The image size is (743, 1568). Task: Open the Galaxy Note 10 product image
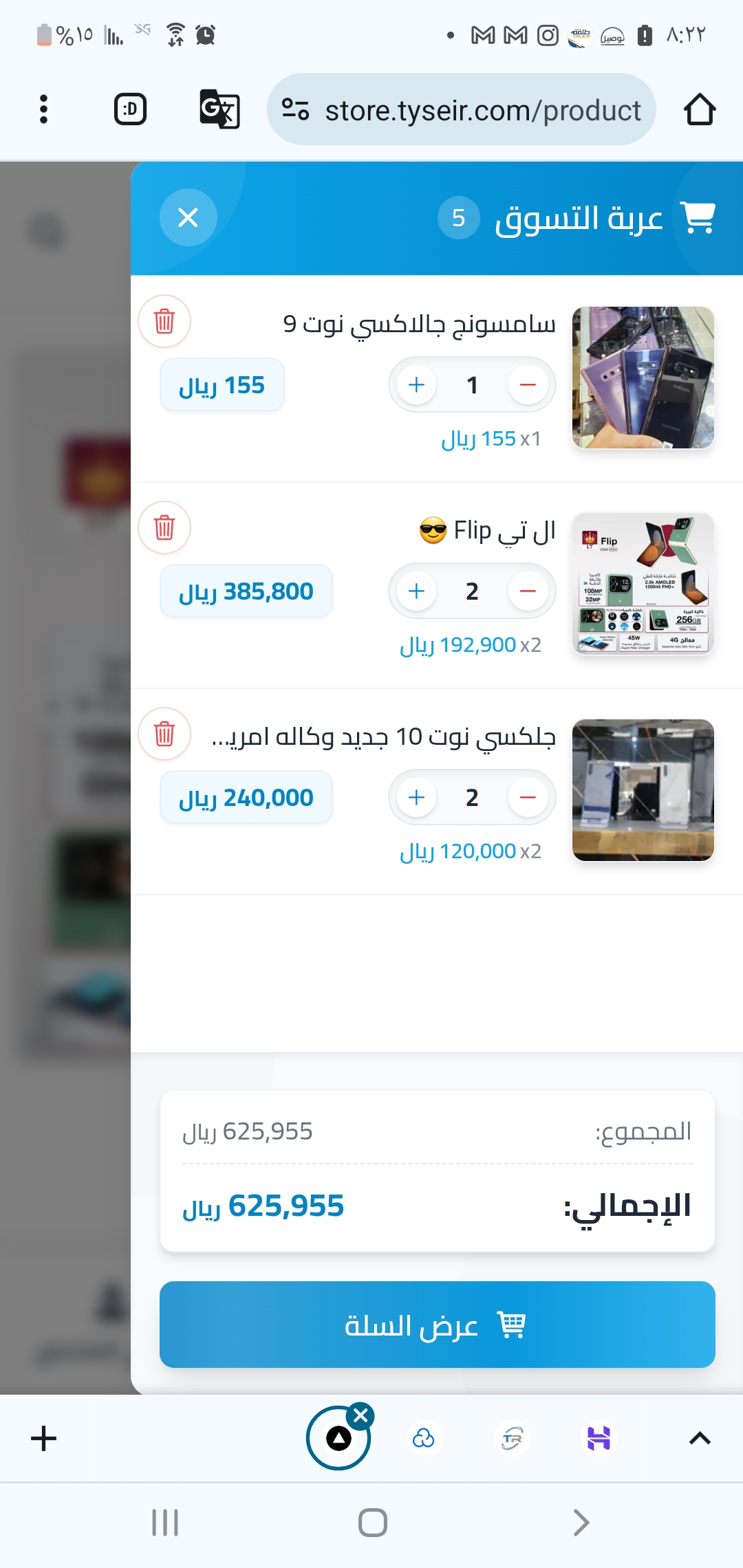click(643, 790)
